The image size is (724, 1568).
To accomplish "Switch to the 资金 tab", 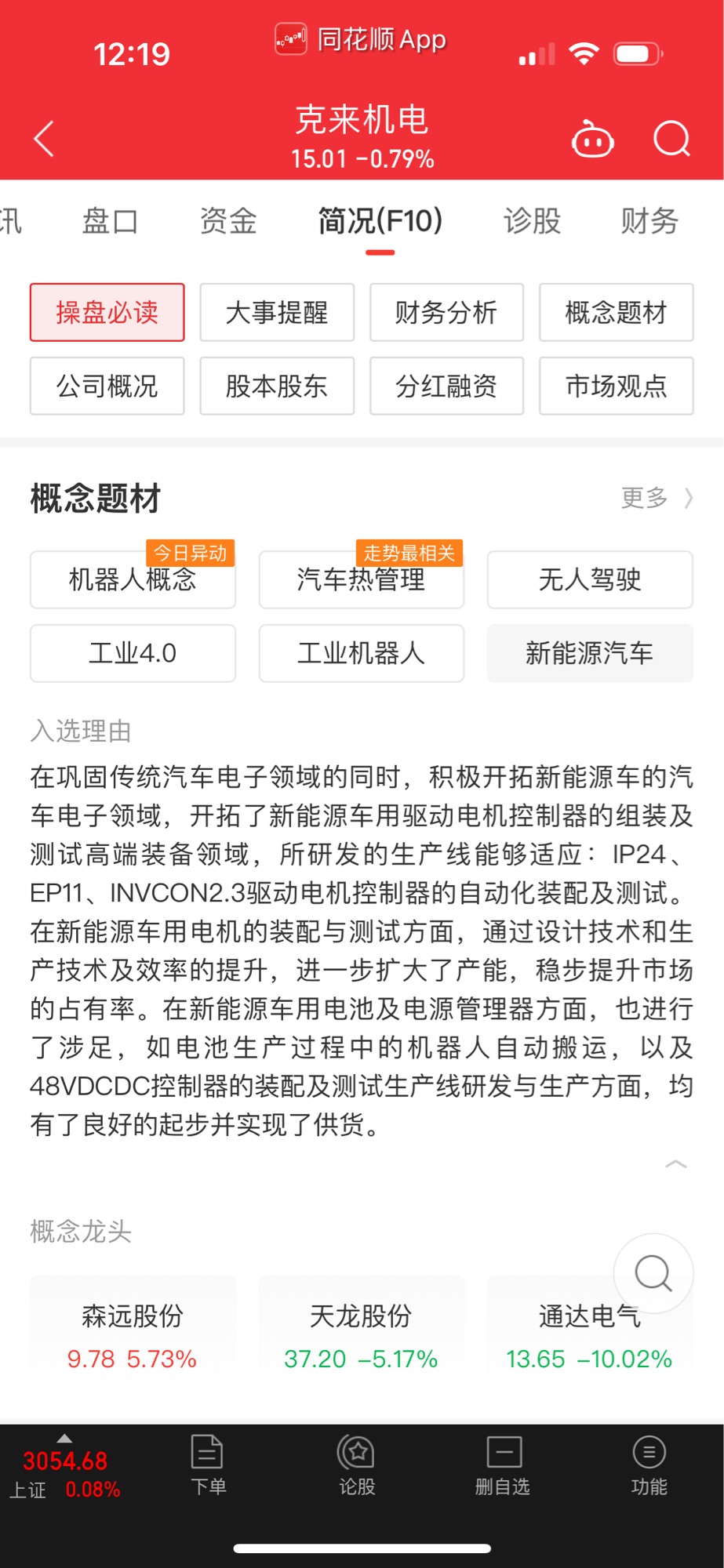I will click(x=227, y=221).
